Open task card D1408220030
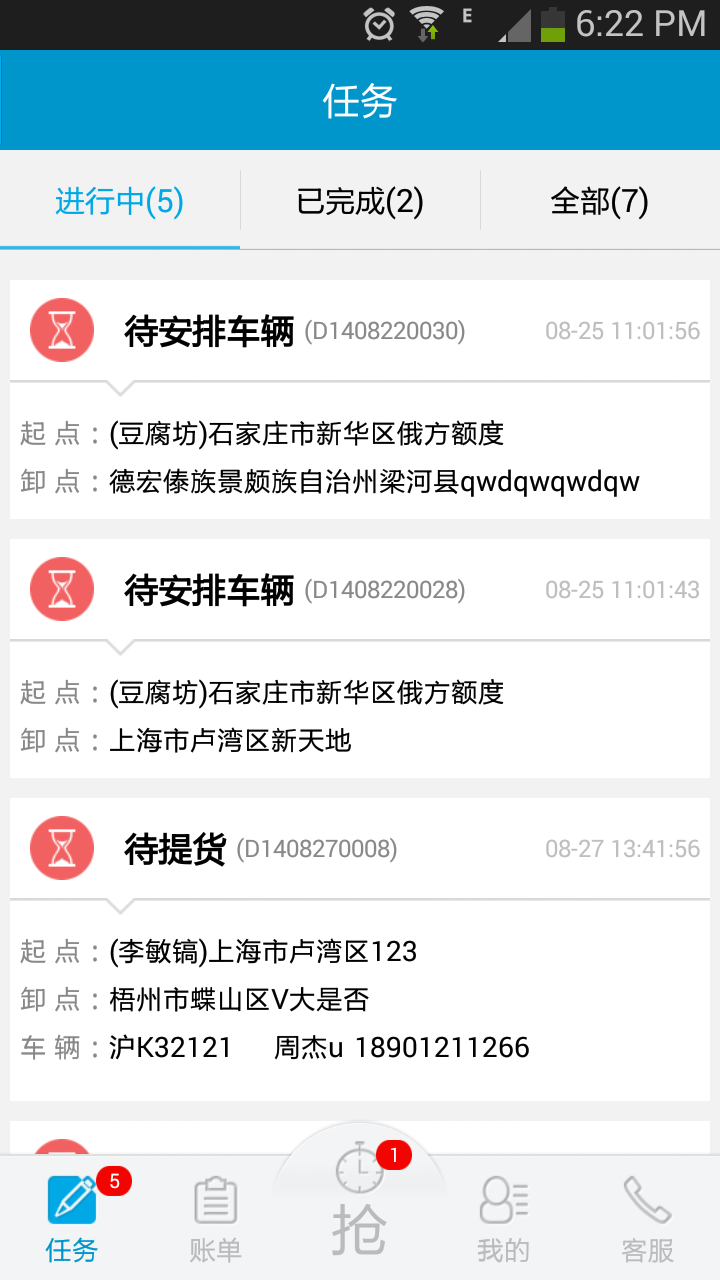The width and height of the screenshot is (720, 1280). tap(360, 399)
